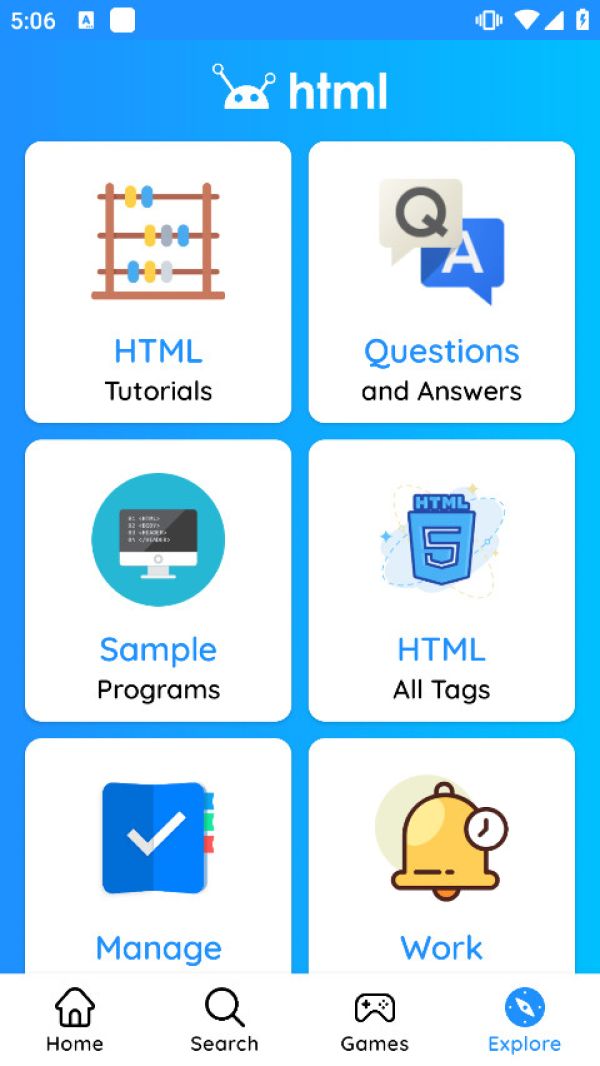Select the Manage card
Viewport: 600px width, 1066px height.
(158, 856)
